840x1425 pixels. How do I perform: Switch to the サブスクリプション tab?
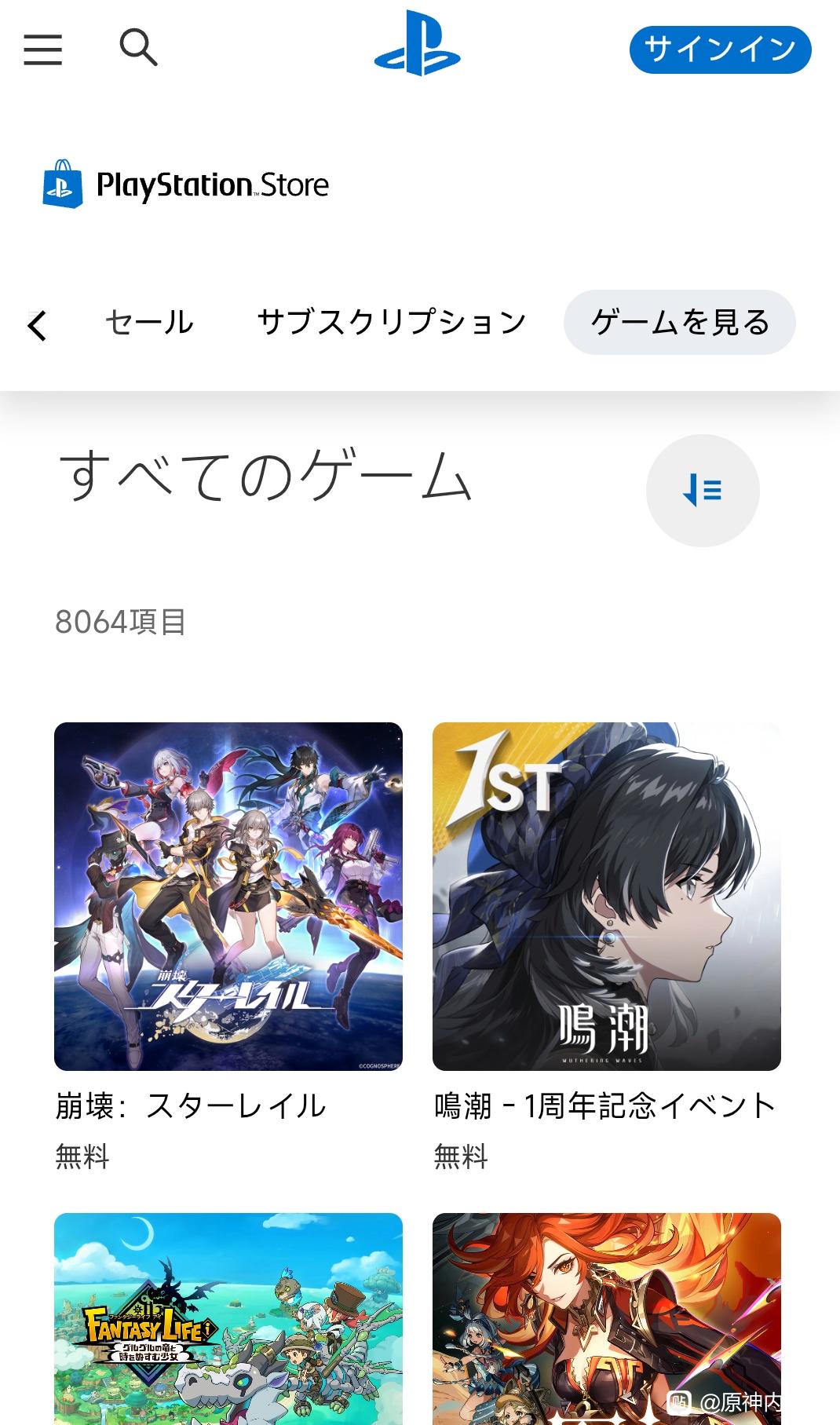[391, 322]
